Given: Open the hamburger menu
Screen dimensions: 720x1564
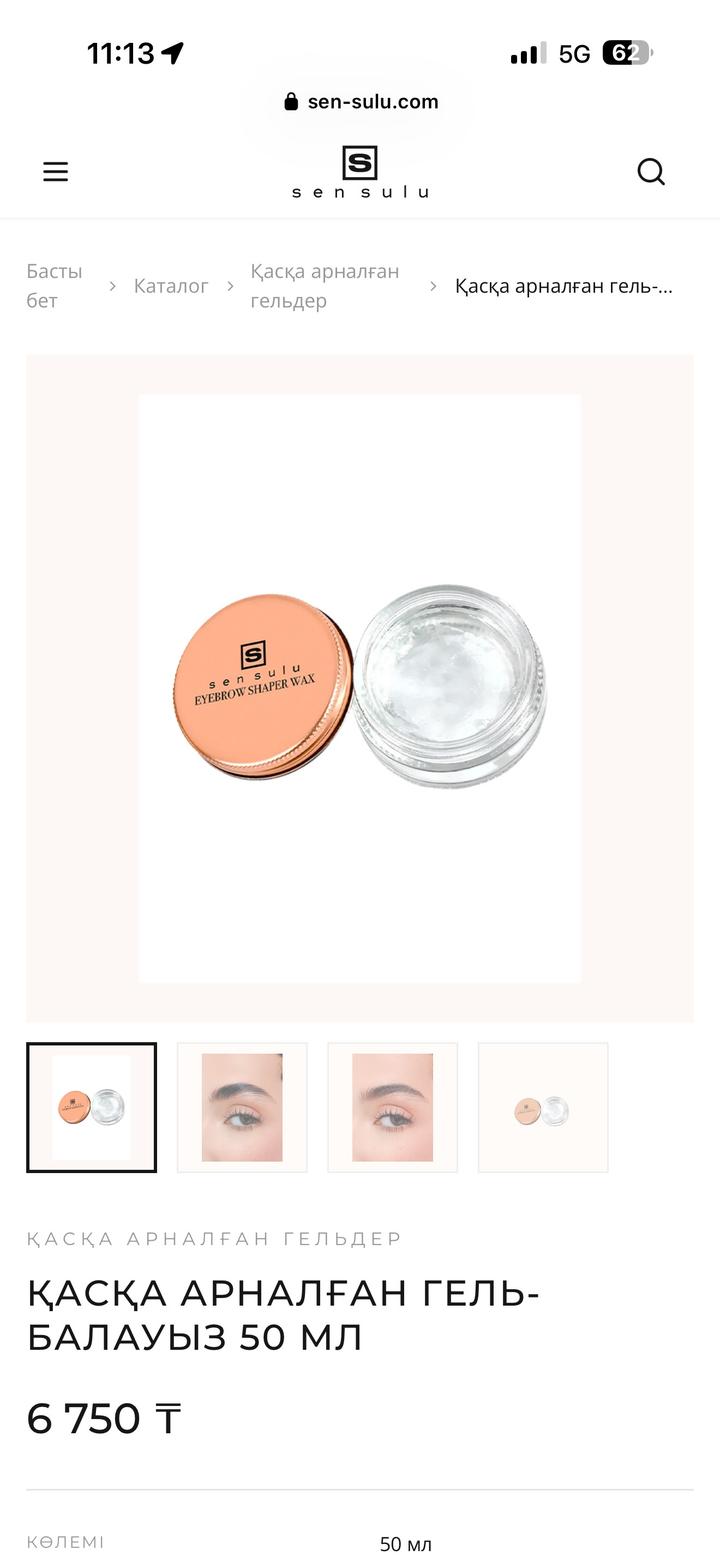Looking at the screenshot, I should pyautogui.click(x=56, y=172).
